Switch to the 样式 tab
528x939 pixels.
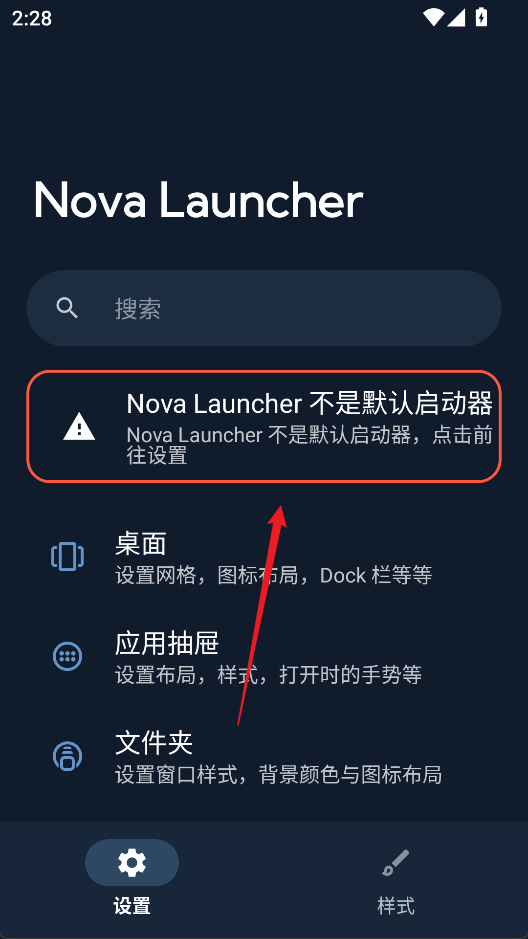[x=396, y=878]
